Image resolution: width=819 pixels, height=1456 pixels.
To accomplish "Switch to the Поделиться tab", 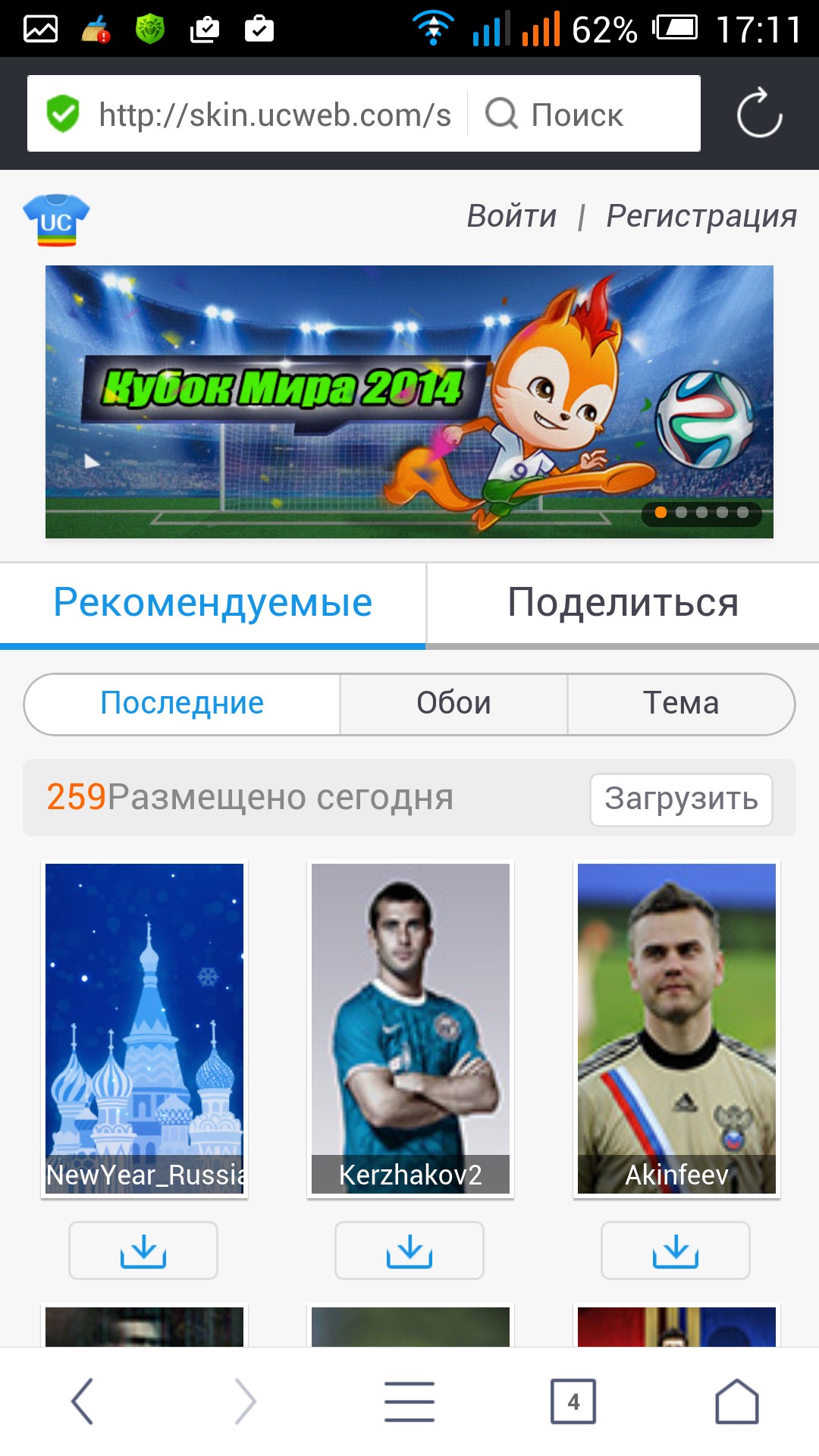I will point(623,604).
